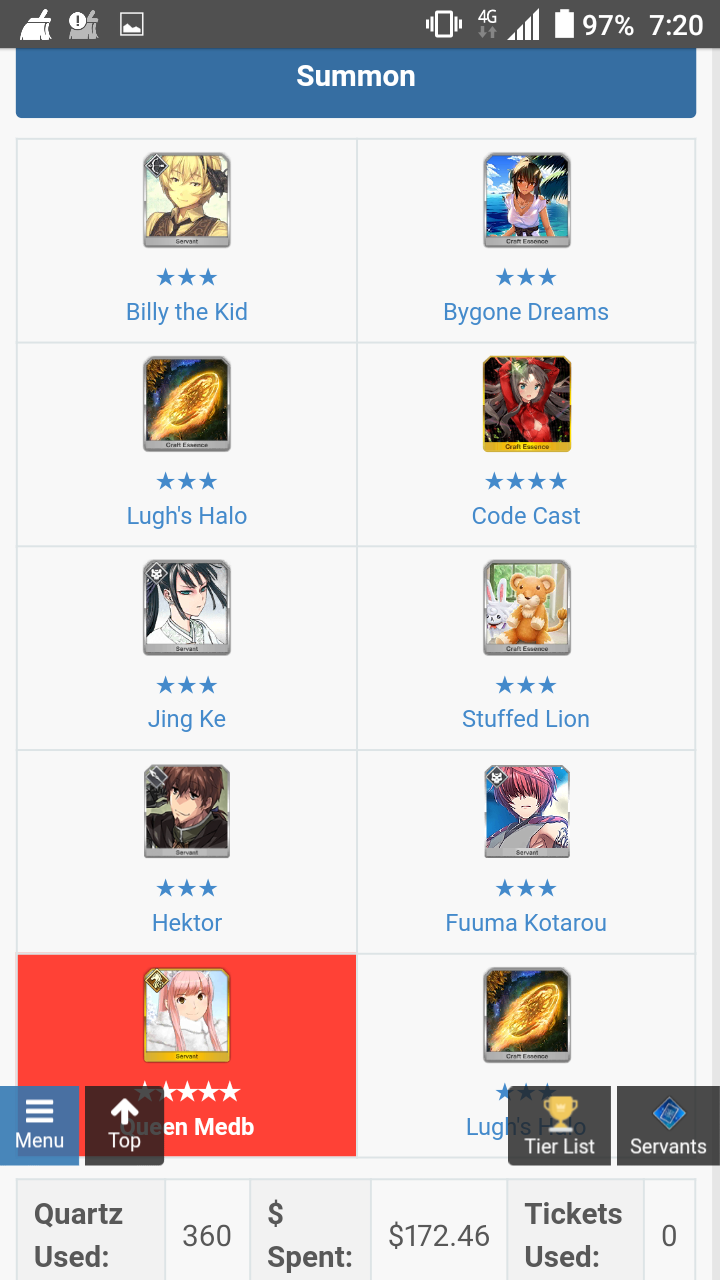
Task: Open the Billy the Kid link
Action: (x=187, y=312)
